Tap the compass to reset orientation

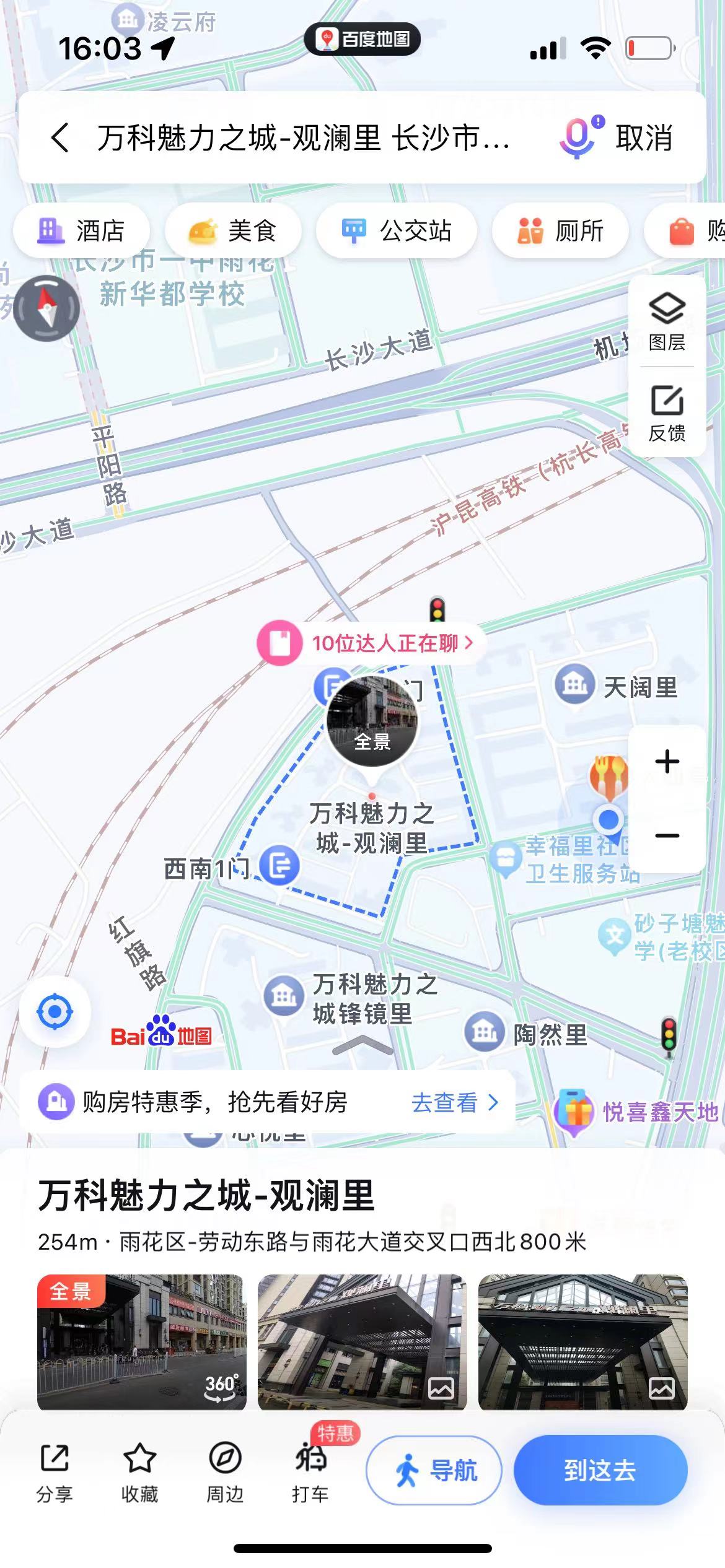click(x=46, y=308)
